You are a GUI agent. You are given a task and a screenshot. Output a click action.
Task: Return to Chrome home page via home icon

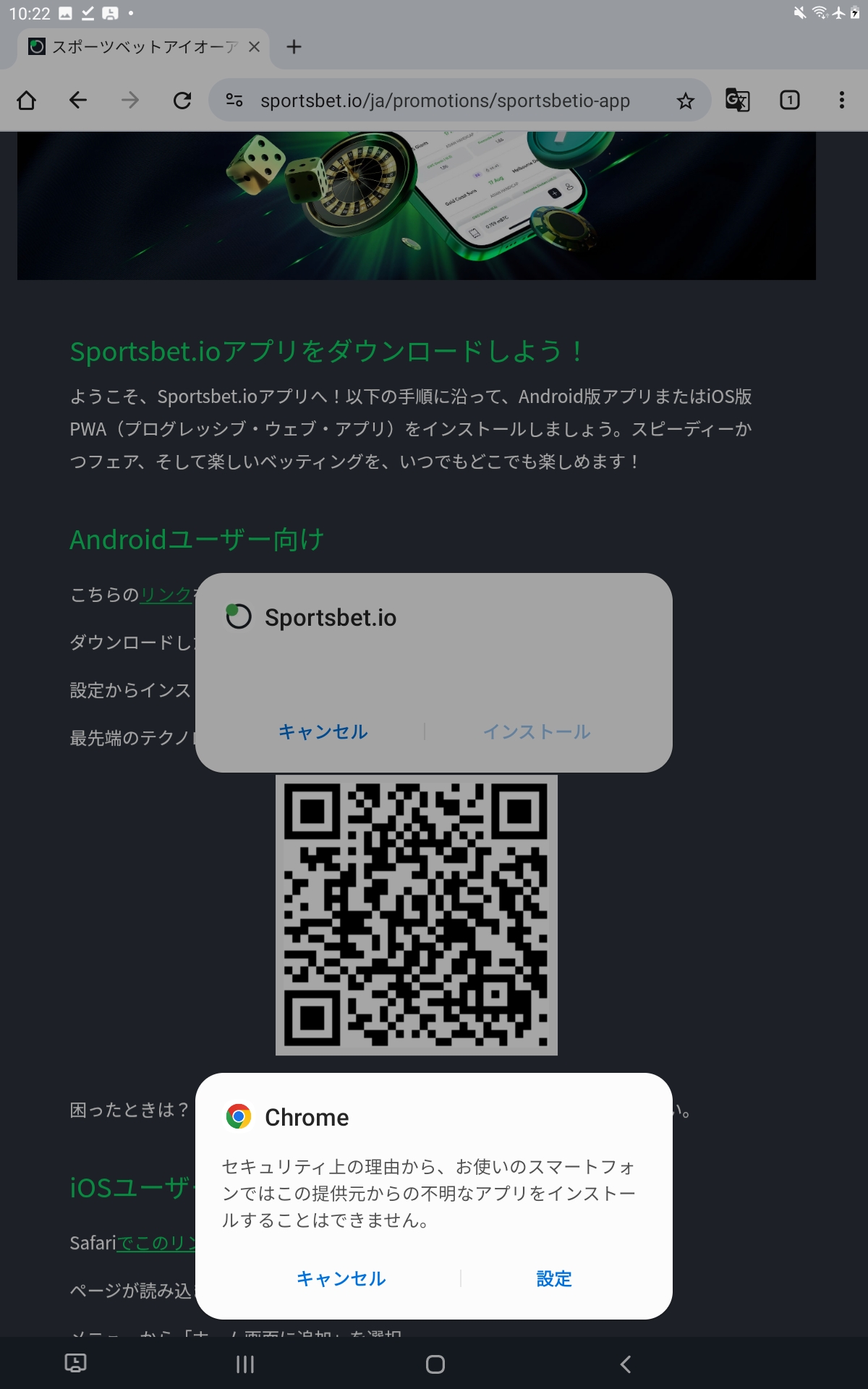pos(27,101)
